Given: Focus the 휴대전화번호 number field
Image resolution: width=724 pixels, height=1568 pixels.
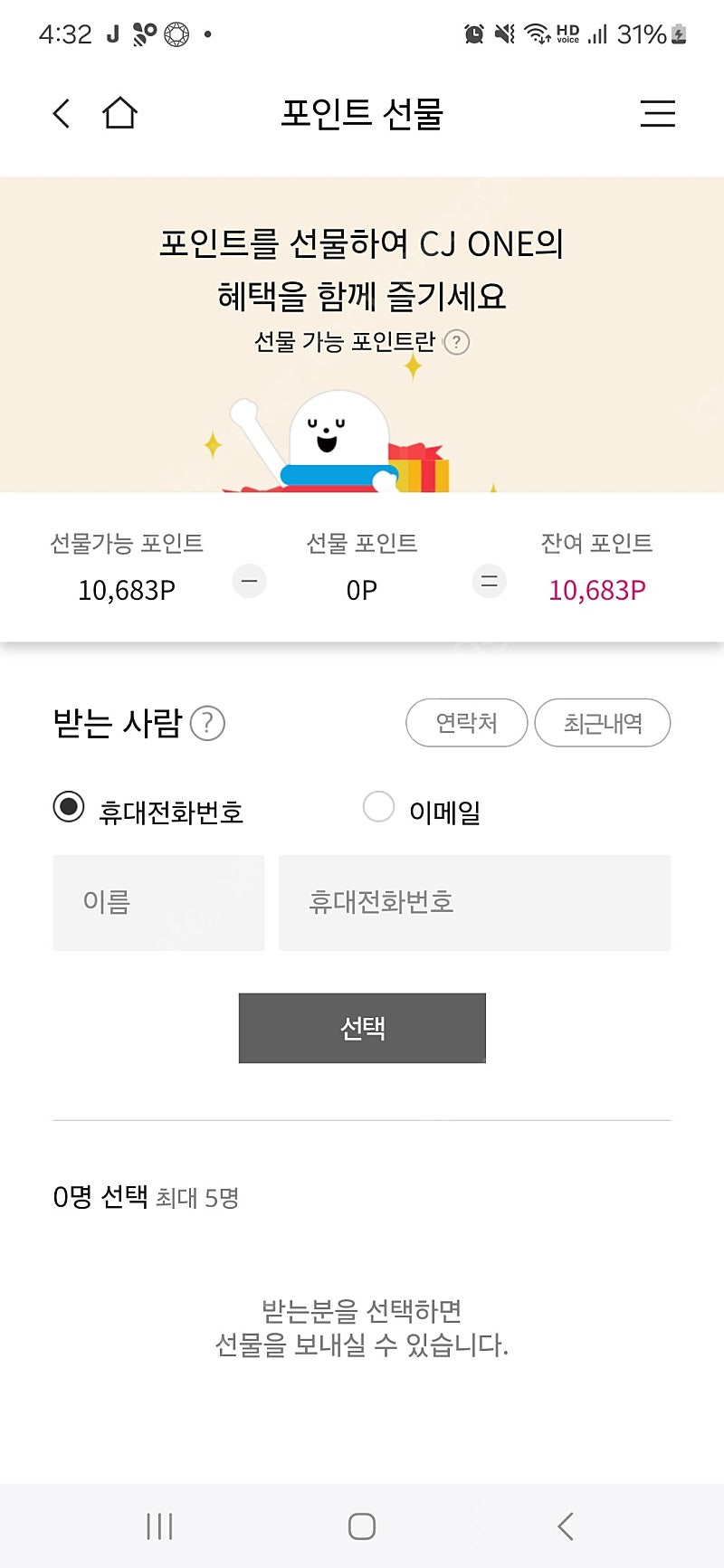Looking at the screenshot, I should [475, 903].
